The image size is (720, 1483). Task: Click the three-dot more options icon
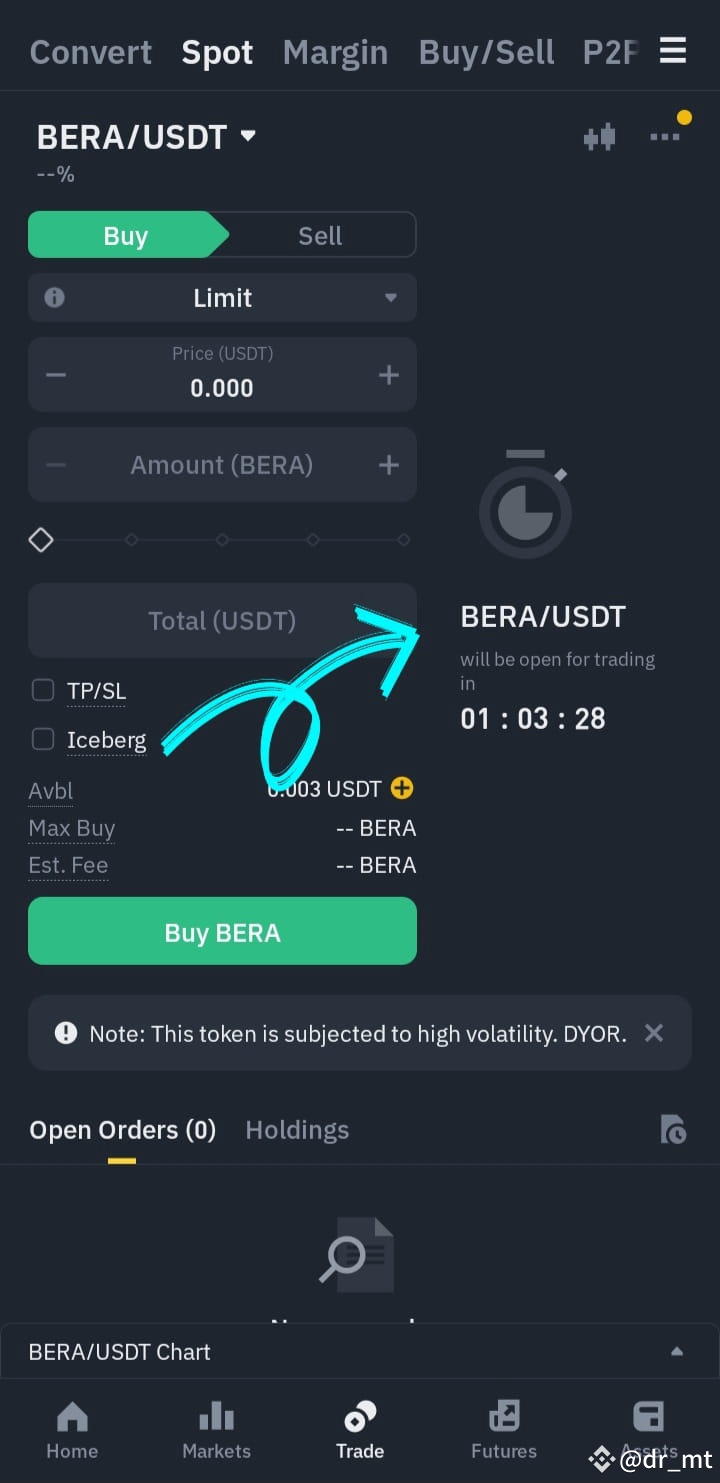click(666, 136)
